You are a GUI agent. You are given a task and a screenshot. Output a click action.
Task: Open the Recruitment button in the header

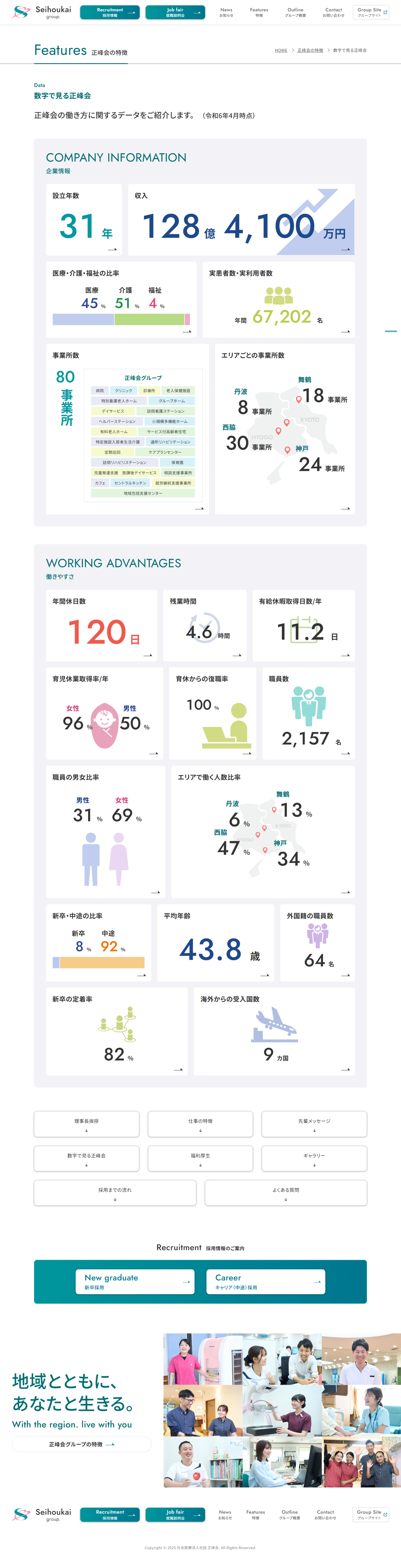tap(109, 12)
